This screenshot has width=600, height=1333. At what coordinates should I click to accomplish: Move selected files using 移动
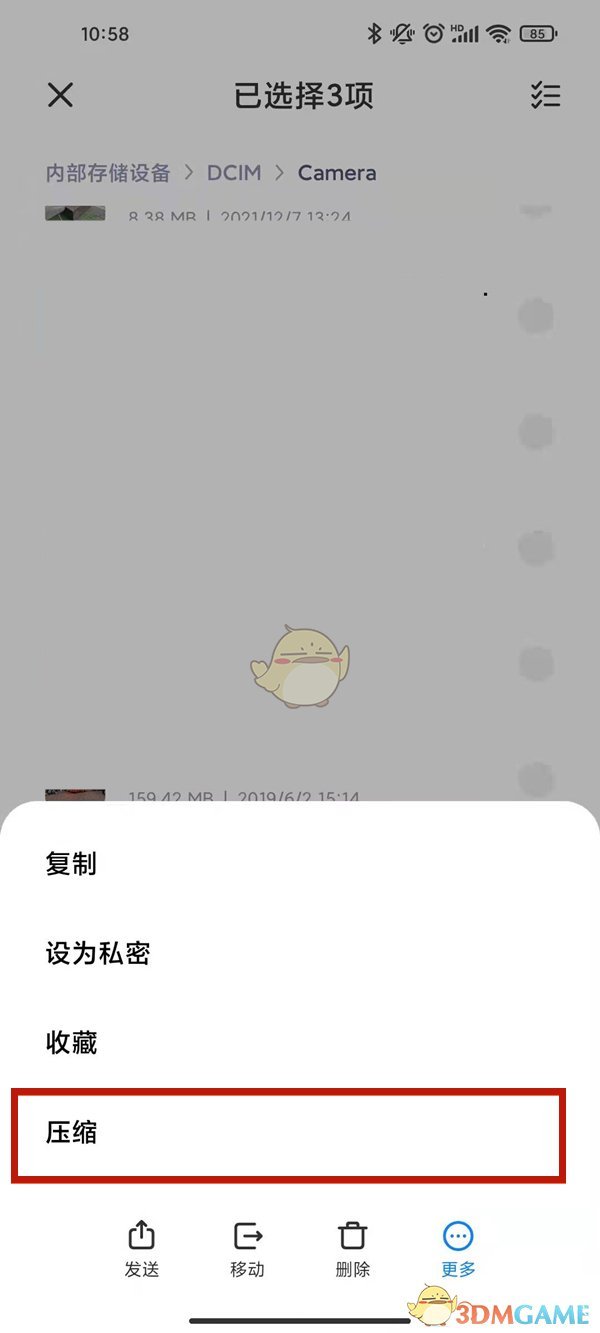[x=247, y=1248]
